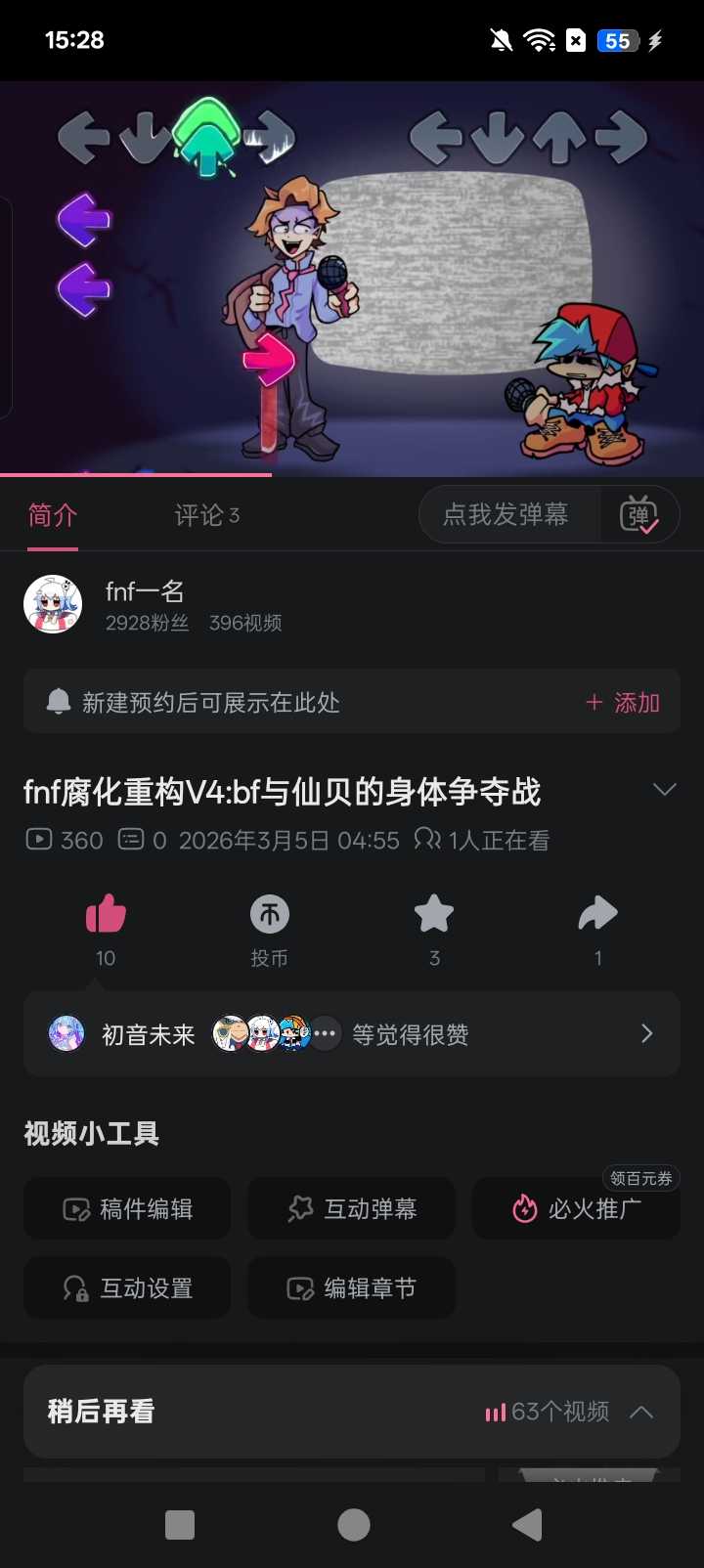Viewport: 704px width, 1568px height.
Task: Collapse the 稍后再看 playlist panel
Action: tap(641, 1412)
